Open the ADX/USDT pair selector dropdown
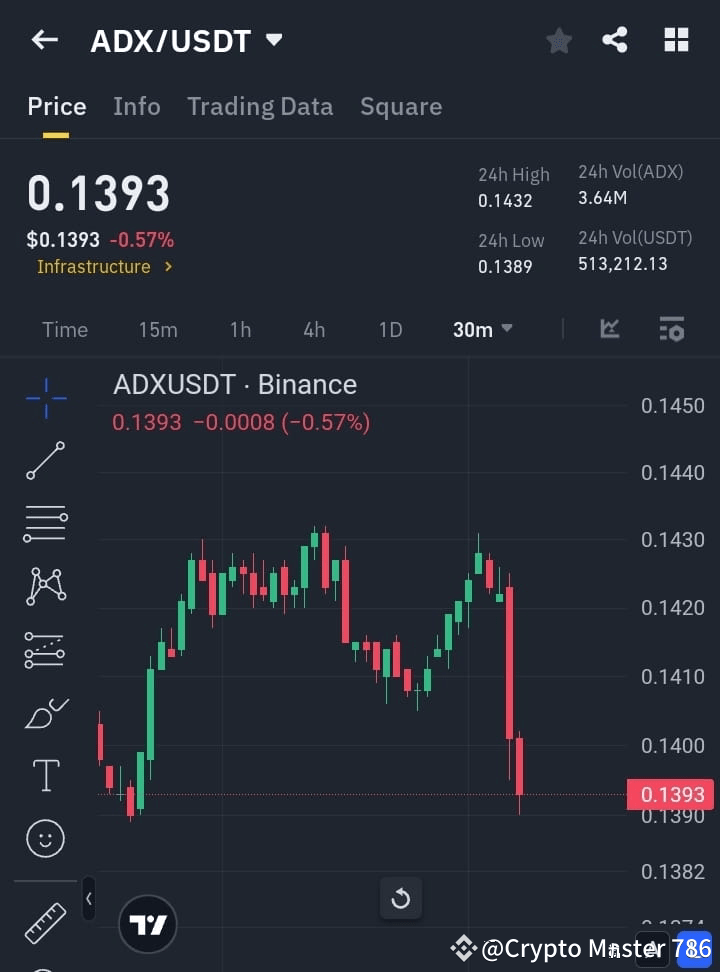Screen dimensions: 720x972 point(274,41)
